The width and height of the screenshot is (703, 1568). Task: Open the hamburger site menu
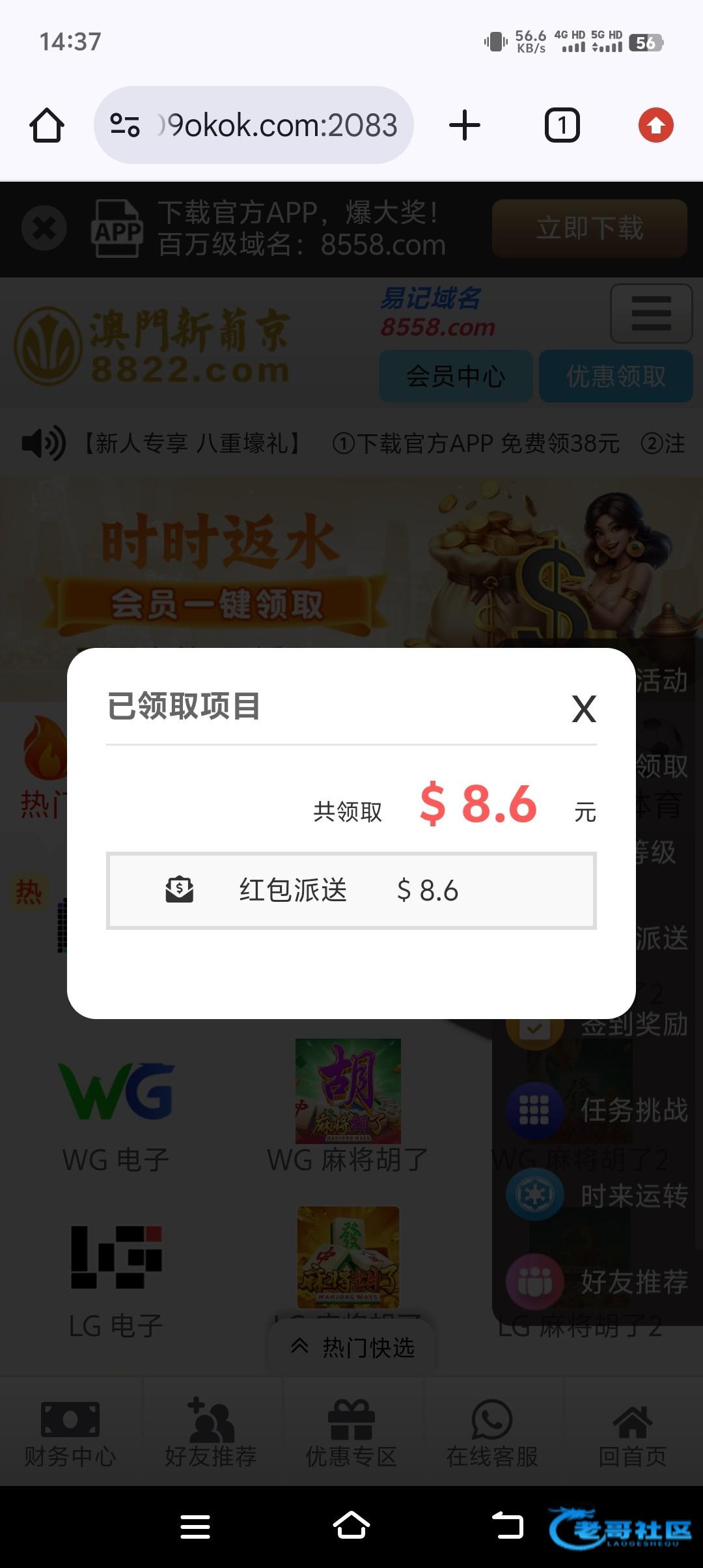point(651,313)
